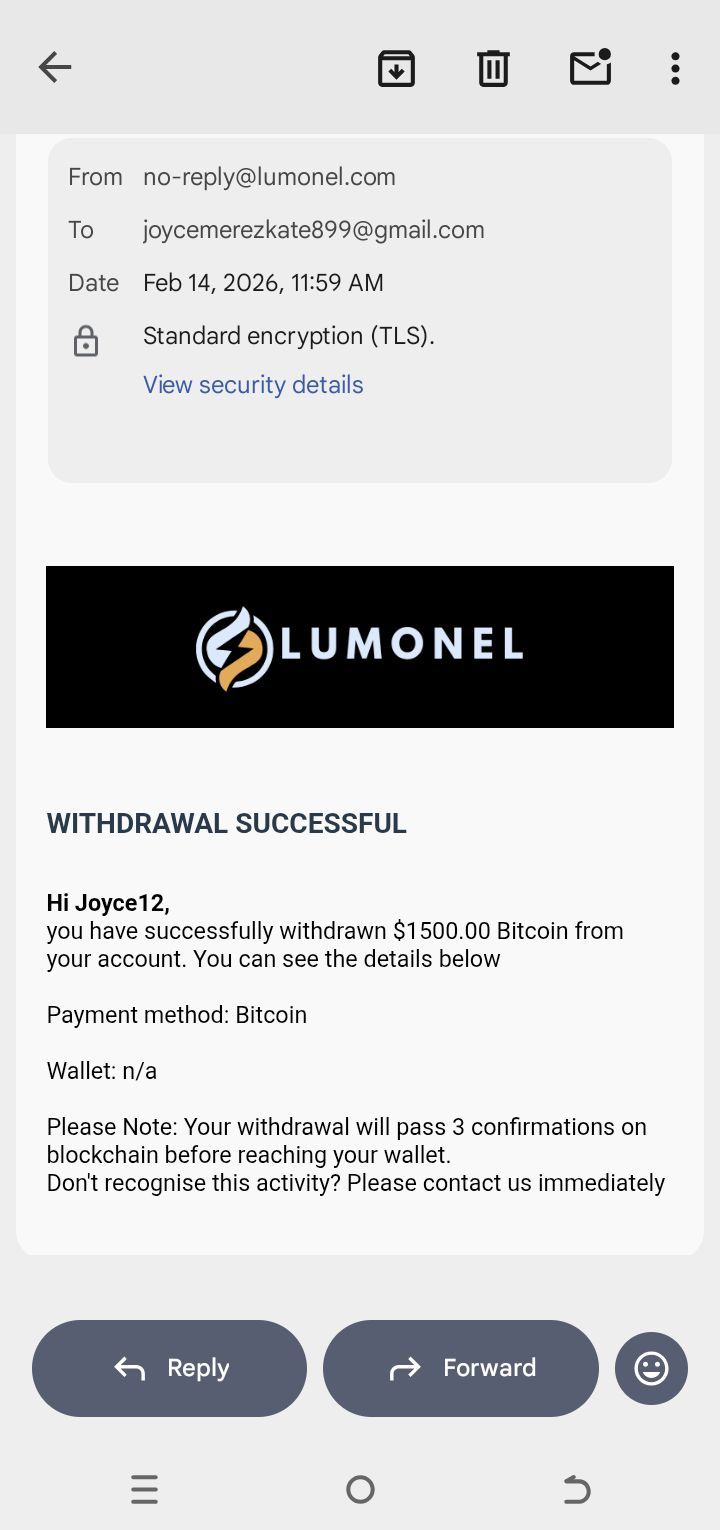Delete this email
The height and width of the screenshot is (1530, 720).
493,68
